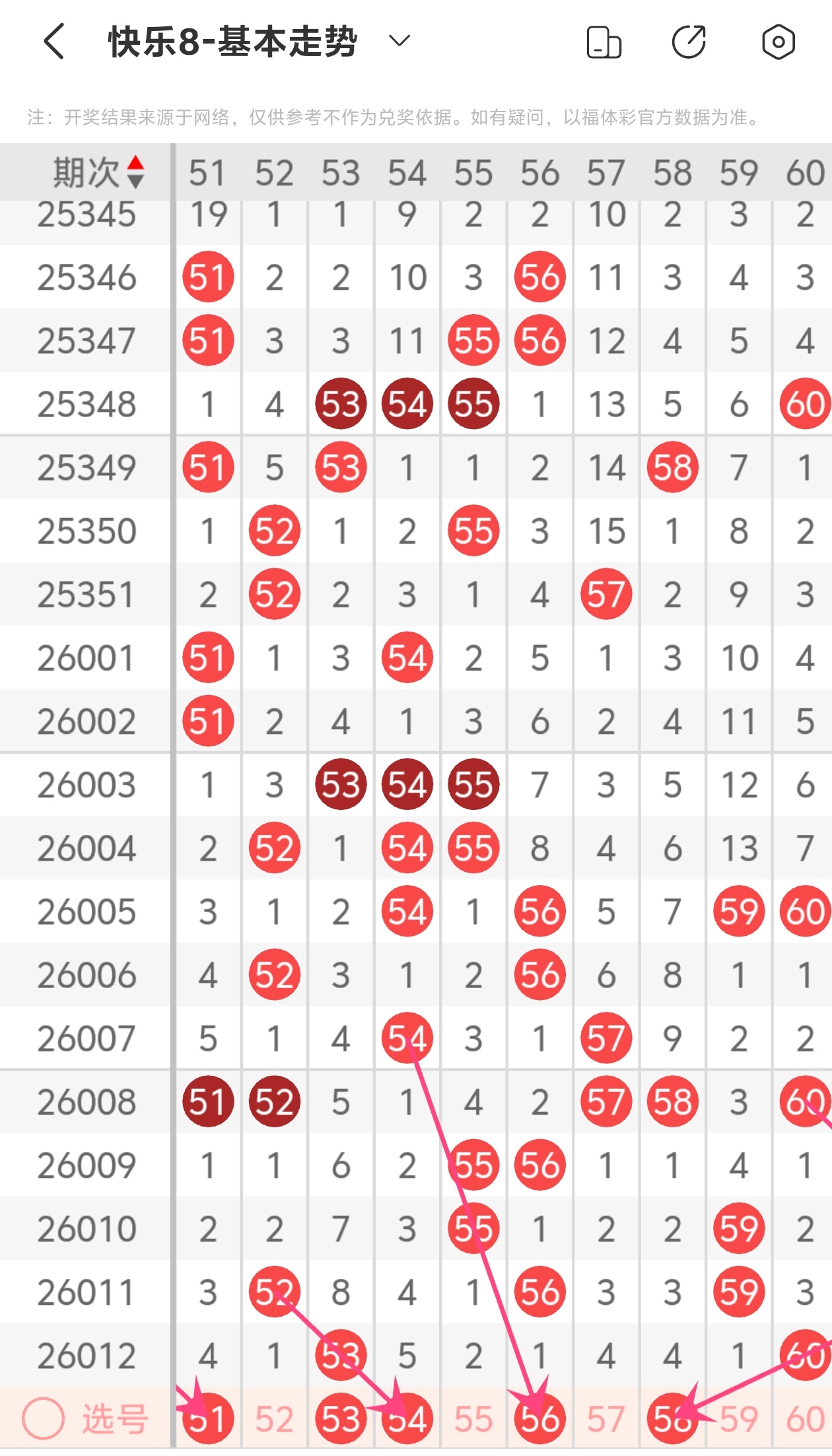Expand the 快乐8-基本走势 chart type dropdown
This screenshot has width=832, height=1456.
point(399,42)
